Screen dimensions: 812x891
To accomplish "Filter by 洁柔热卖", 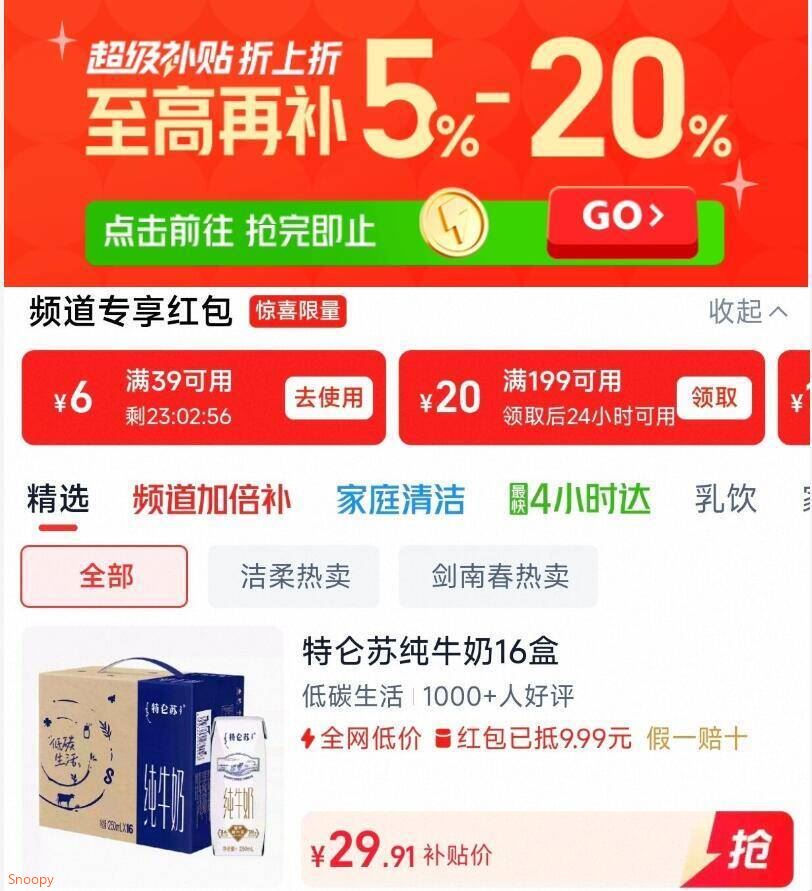I will click(294, 576).
